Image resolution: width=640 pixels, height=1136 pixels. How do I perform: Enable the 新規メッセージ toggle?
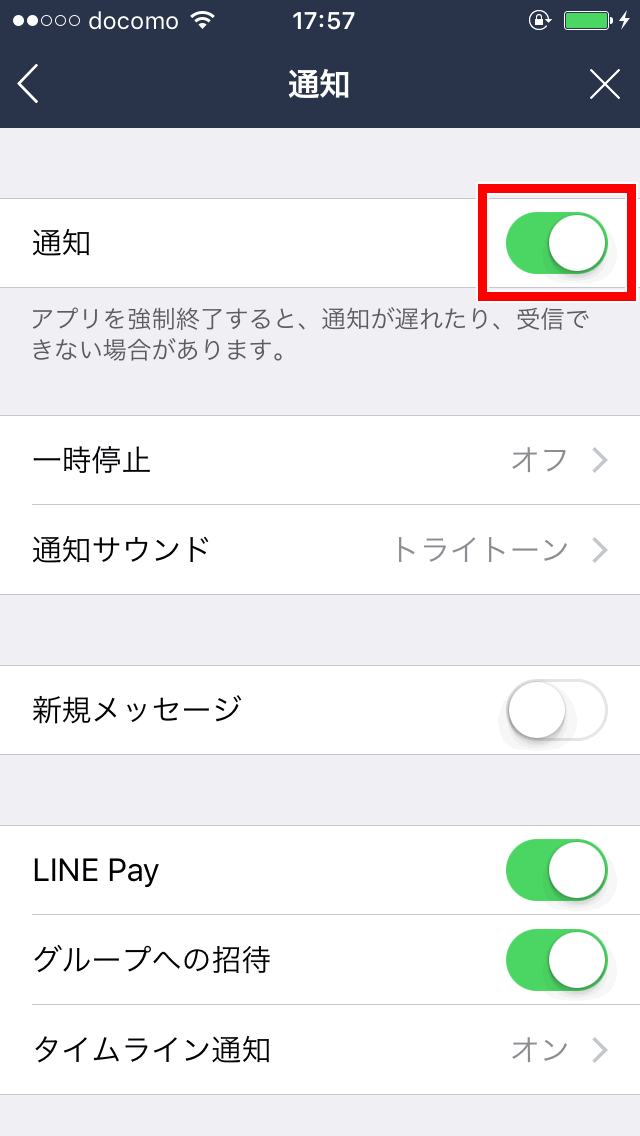point(557,710)
